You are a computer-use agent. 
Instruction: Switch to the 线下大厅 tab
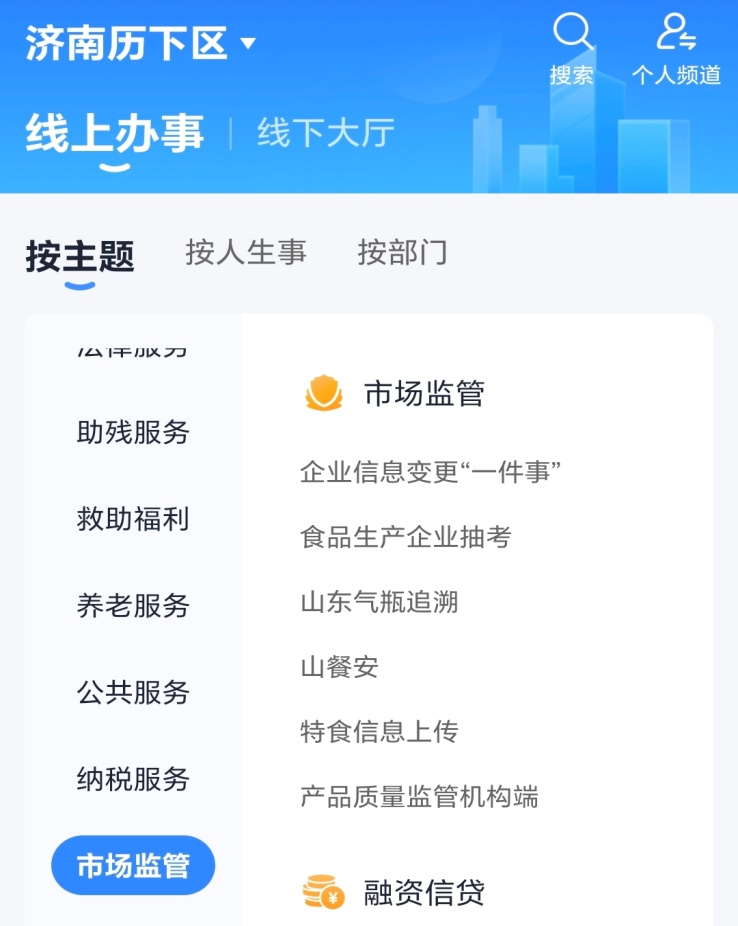[326, 133]
